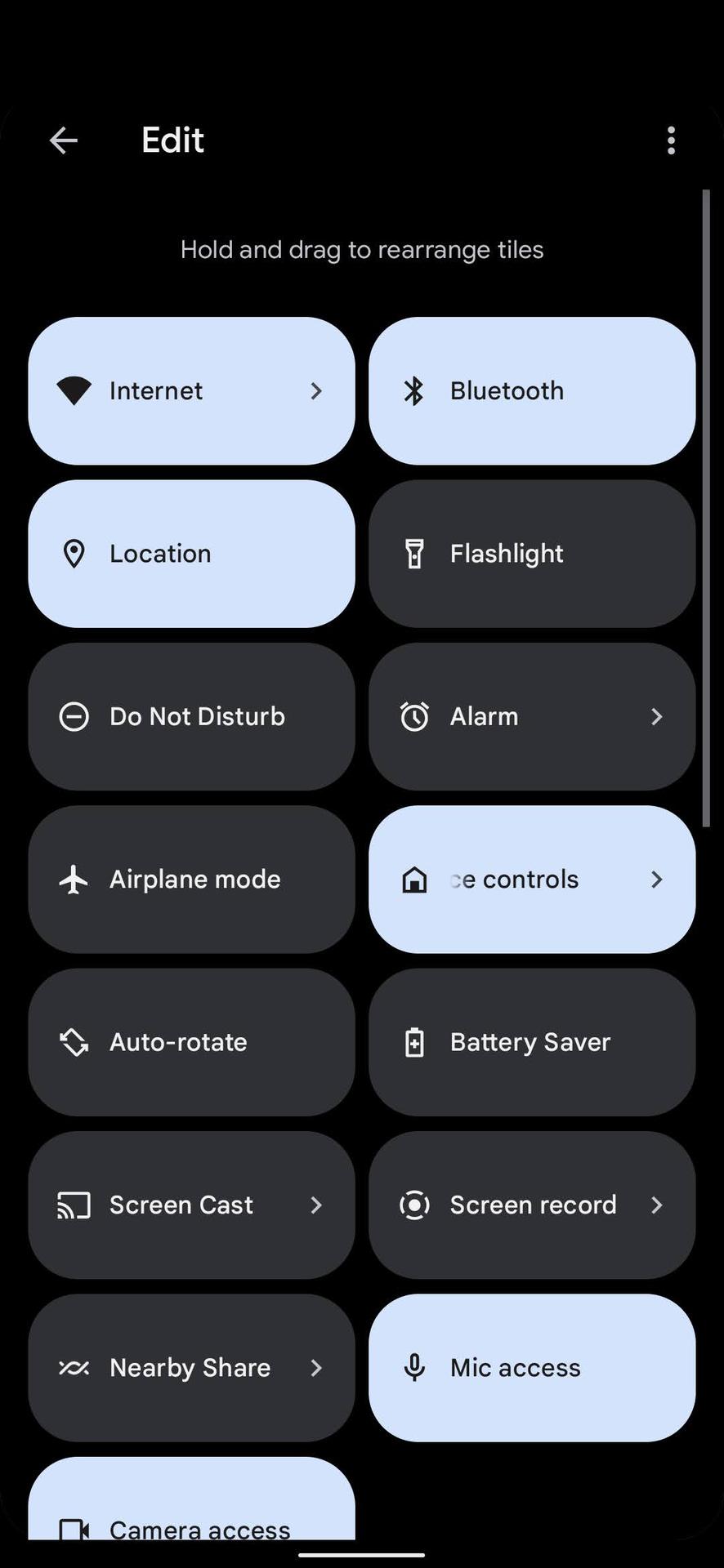Select the Mic access microphone icon
Image resolution: width=724 pixels, height=1568 pixels.
(414, 1367)
